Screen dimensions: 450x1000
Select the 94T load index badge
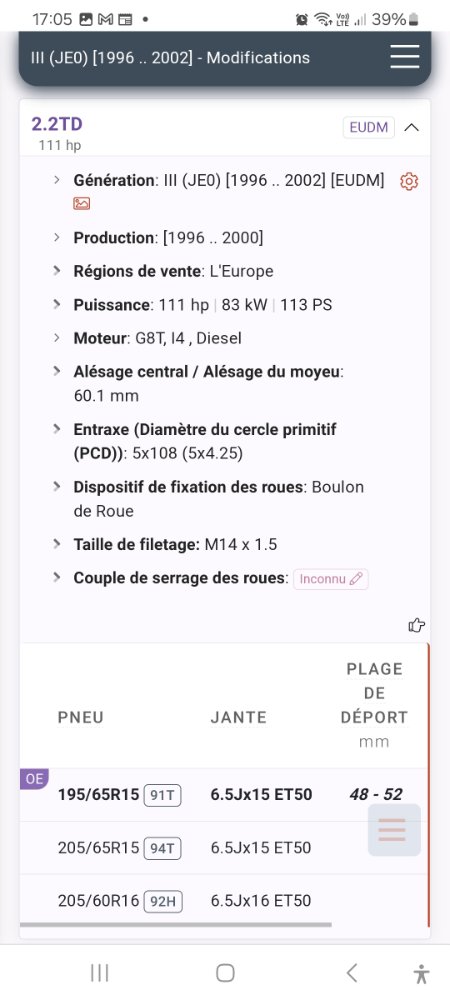[x=163, y=848]
